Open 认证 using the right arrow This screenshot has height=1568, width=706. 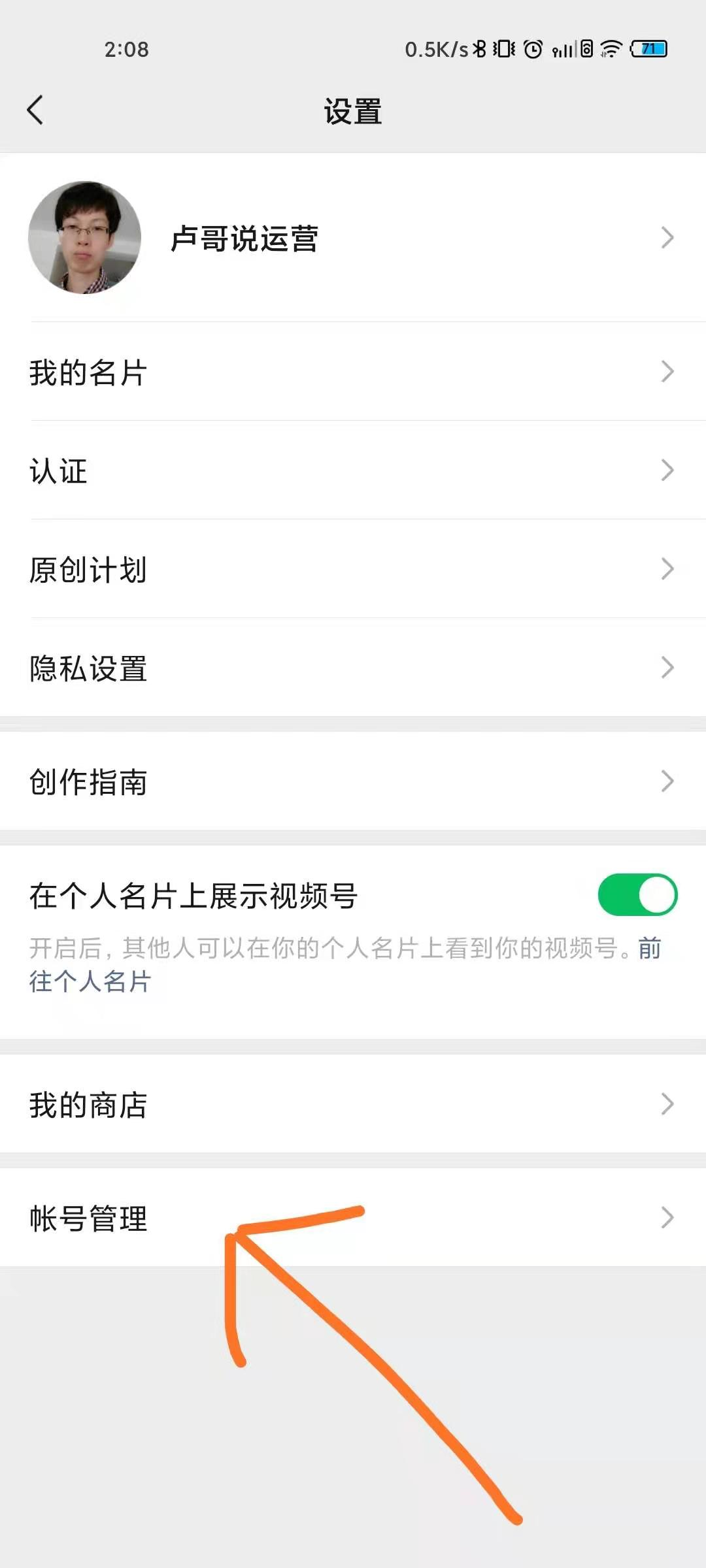(x=667, y=470)
